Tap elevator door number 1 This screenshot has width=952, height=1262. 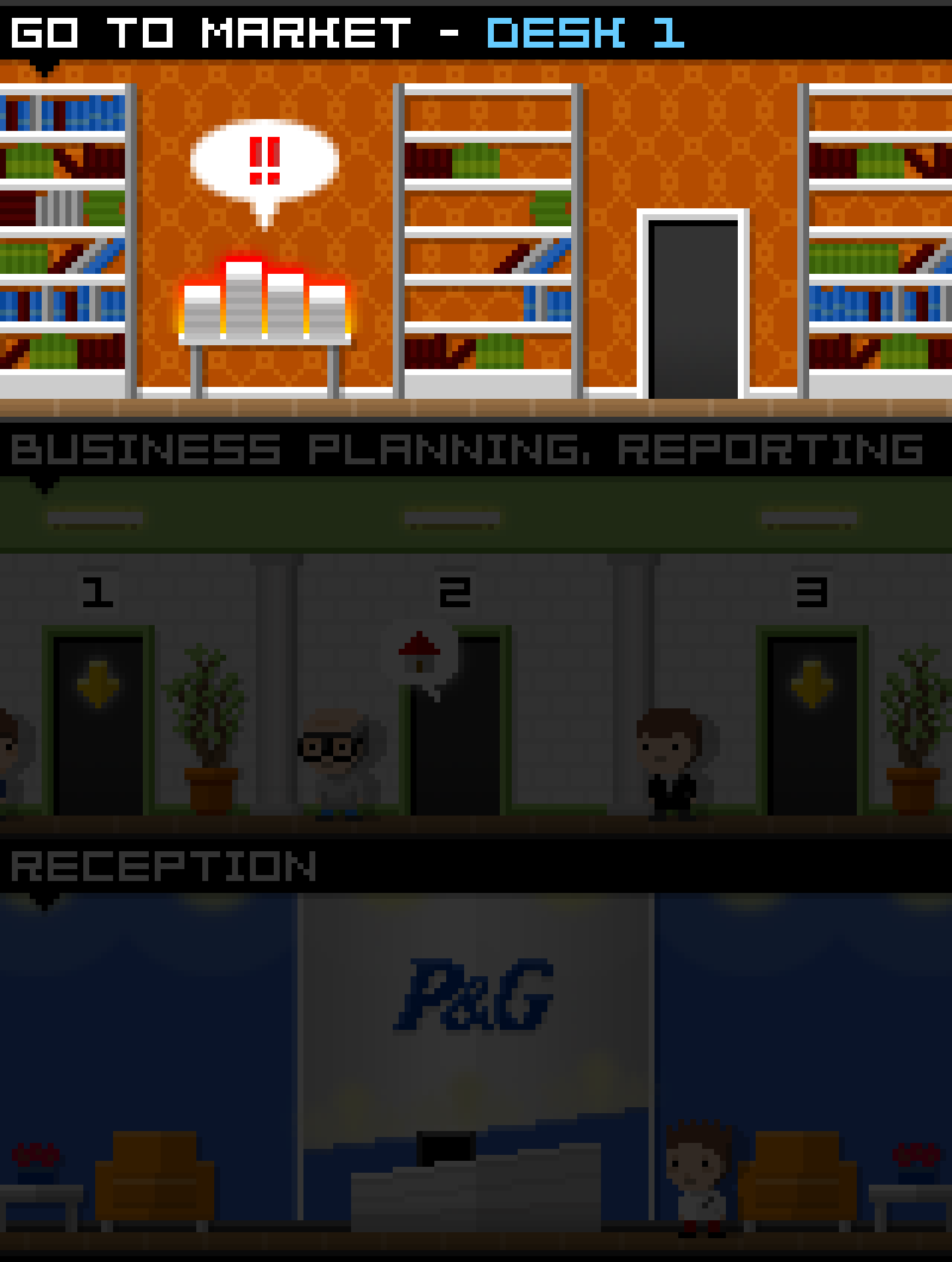(x=99, y=723)
